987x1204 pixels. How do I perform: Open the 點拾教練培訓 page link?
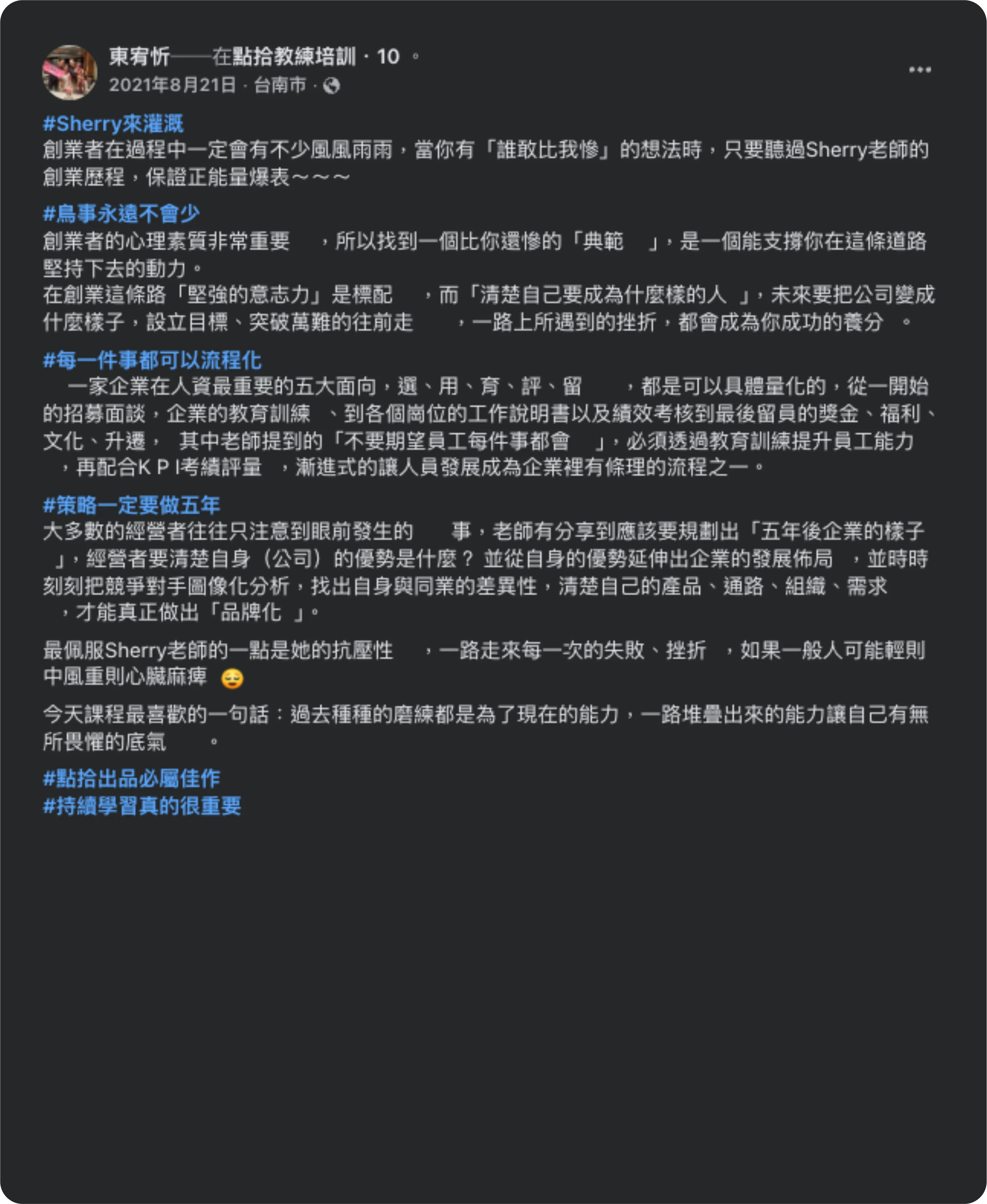(x=294, y=56)
